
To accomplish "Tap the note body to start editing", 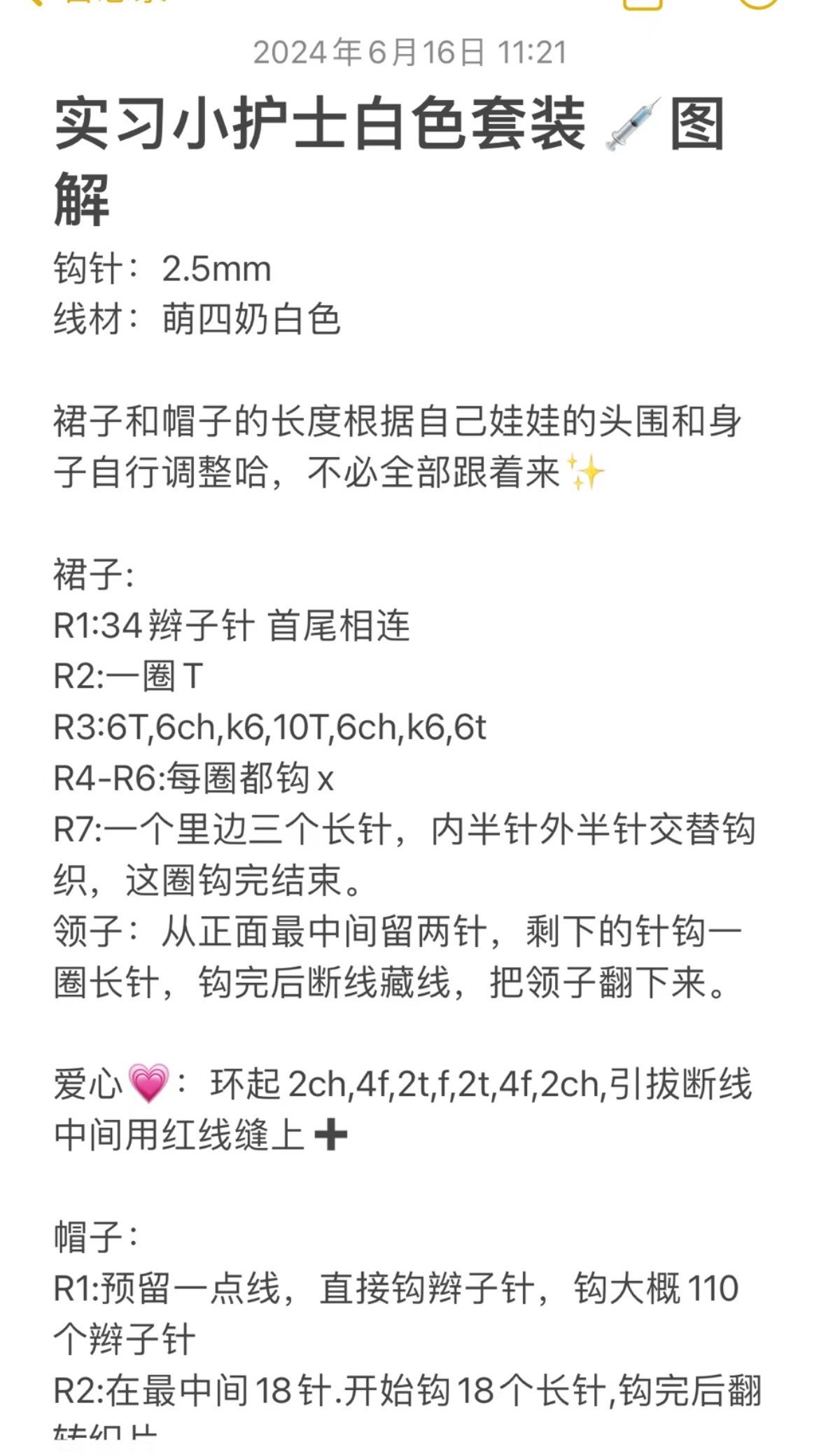I will [406, 728].
